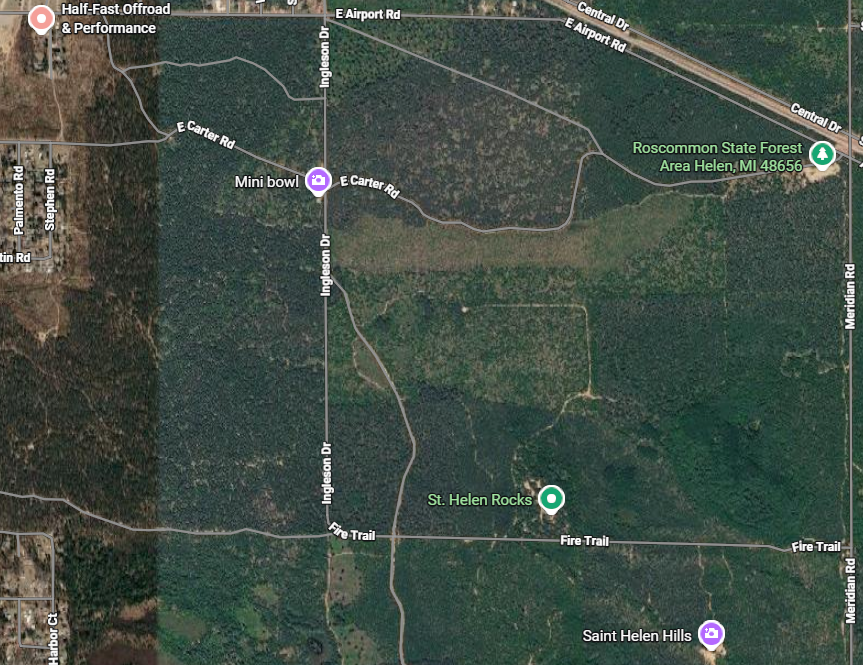This screenshot has height=665, width=863.
Task: Select the Mini bowl photo marker
Action: [318, 180]
